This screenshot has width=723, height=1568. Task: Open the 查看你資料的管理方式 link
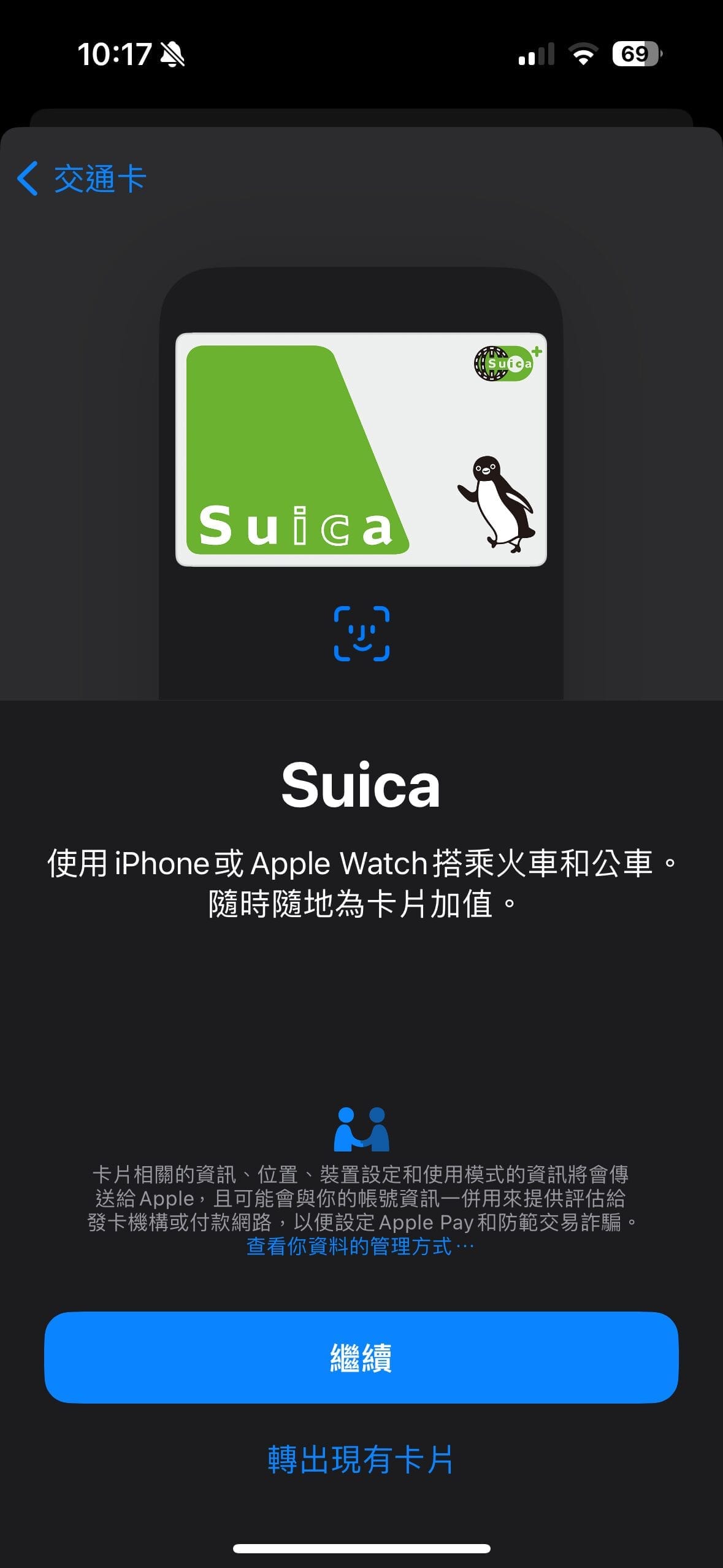360,1246
